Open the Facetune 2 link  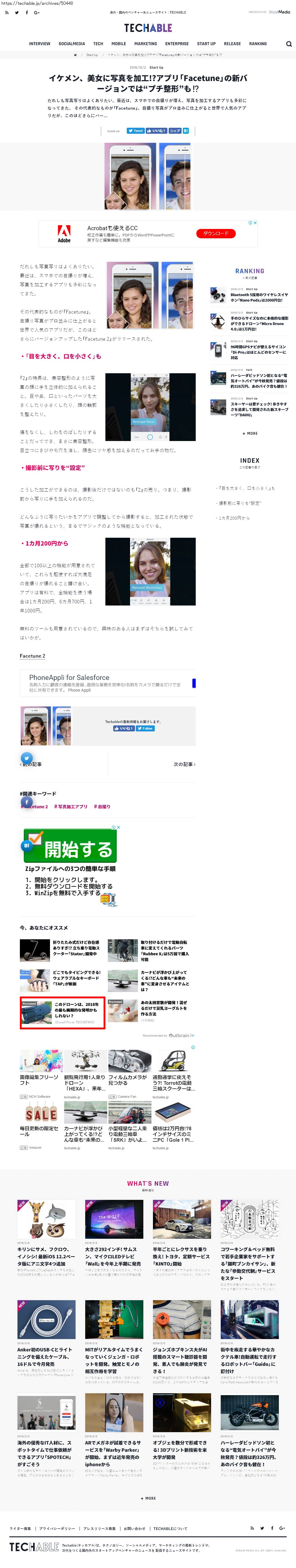click(x=32, y=656)
